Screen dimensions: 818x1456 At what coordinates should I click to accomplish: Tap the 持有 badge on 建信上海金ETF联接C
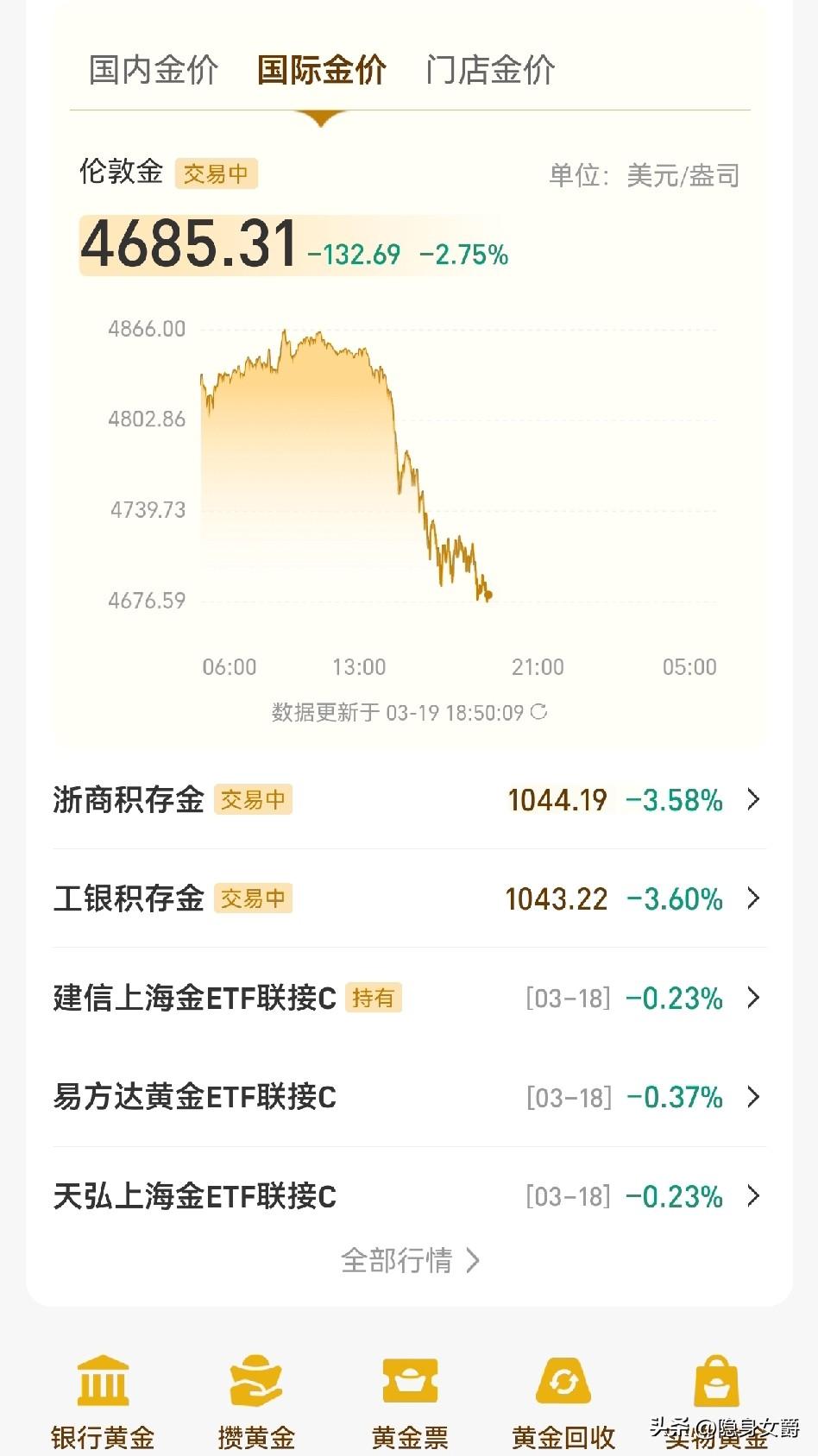pos(374,998)
